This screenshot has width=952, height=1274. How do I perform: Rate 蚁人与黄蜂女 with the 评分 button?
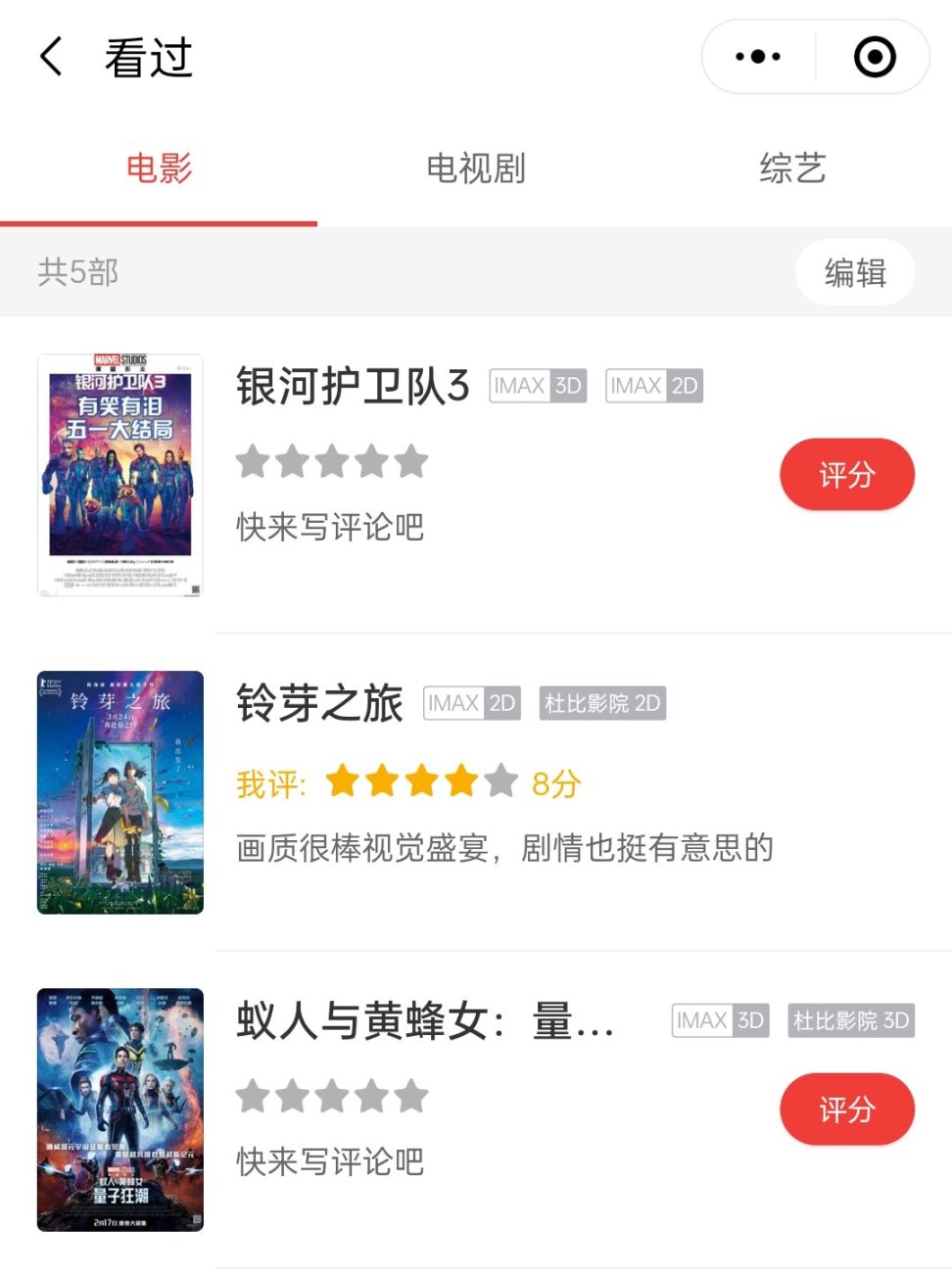point(846,1109)
